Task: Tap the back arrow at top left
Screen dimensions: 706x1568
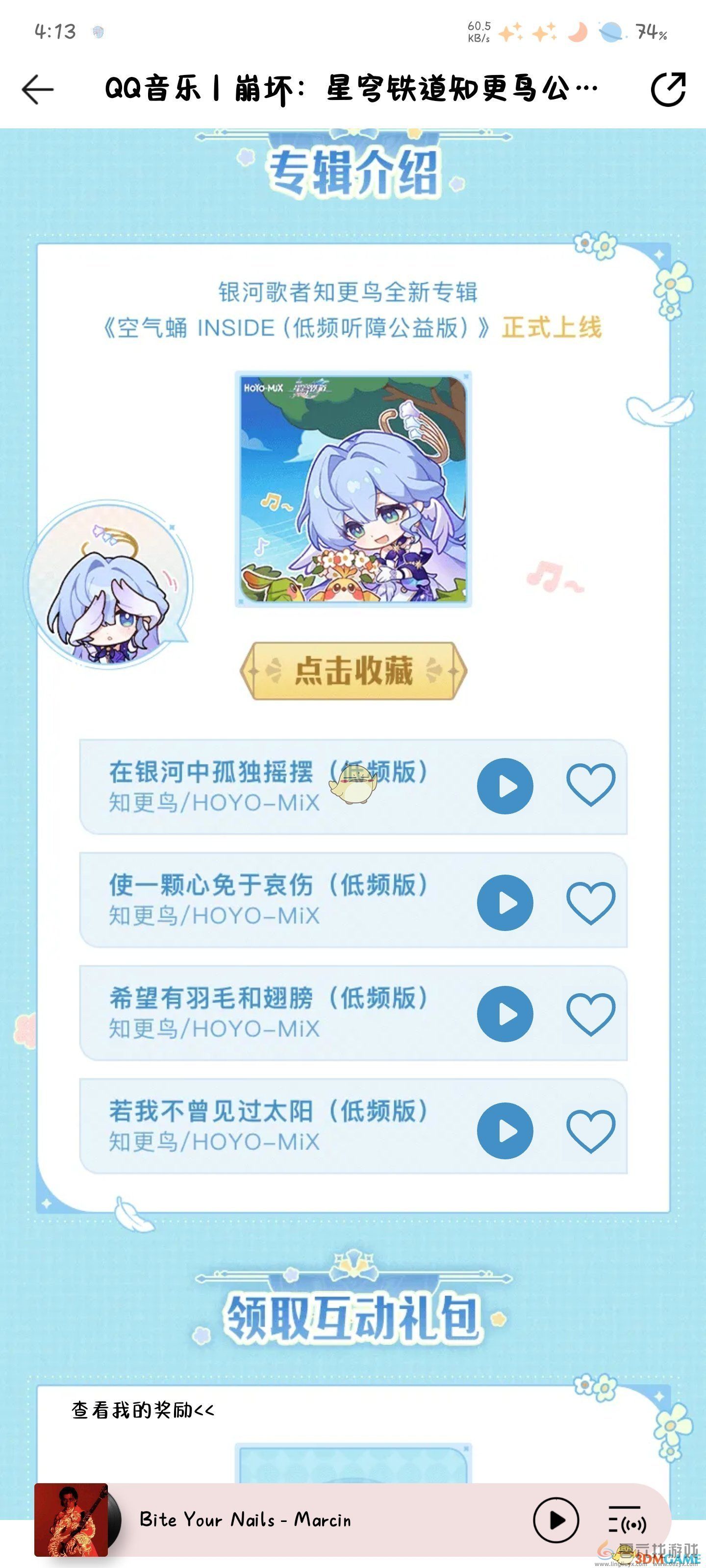Action: pos(38,89)
